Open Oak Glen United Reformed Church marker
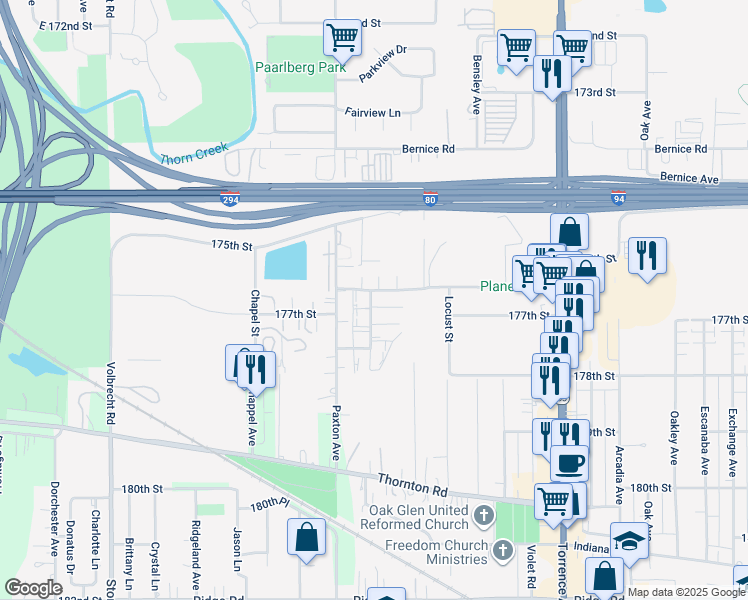This screenshot has height=600, width=748. tap(483, 516)
